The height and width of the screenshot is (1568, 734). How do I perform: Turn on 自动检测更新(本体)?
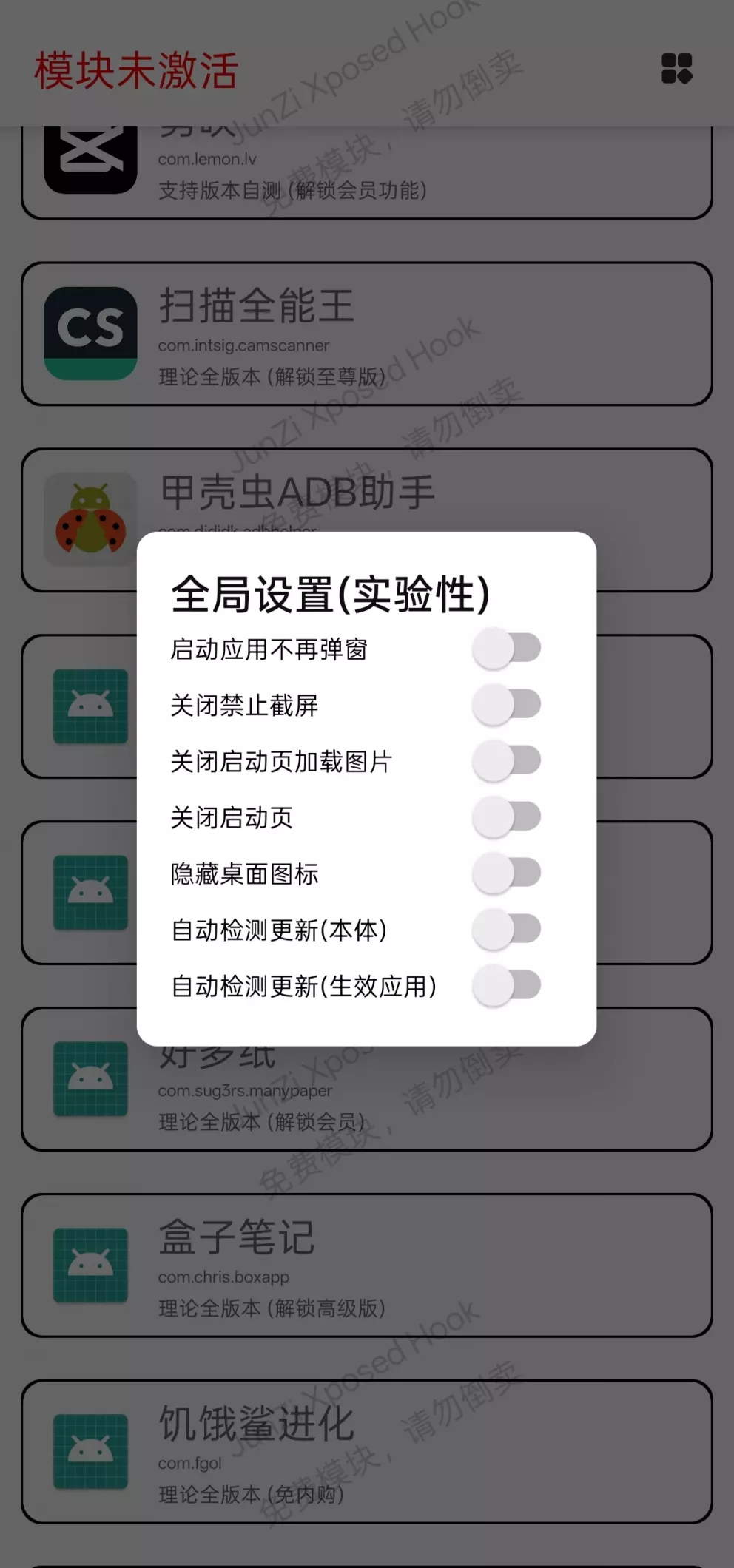507,930
